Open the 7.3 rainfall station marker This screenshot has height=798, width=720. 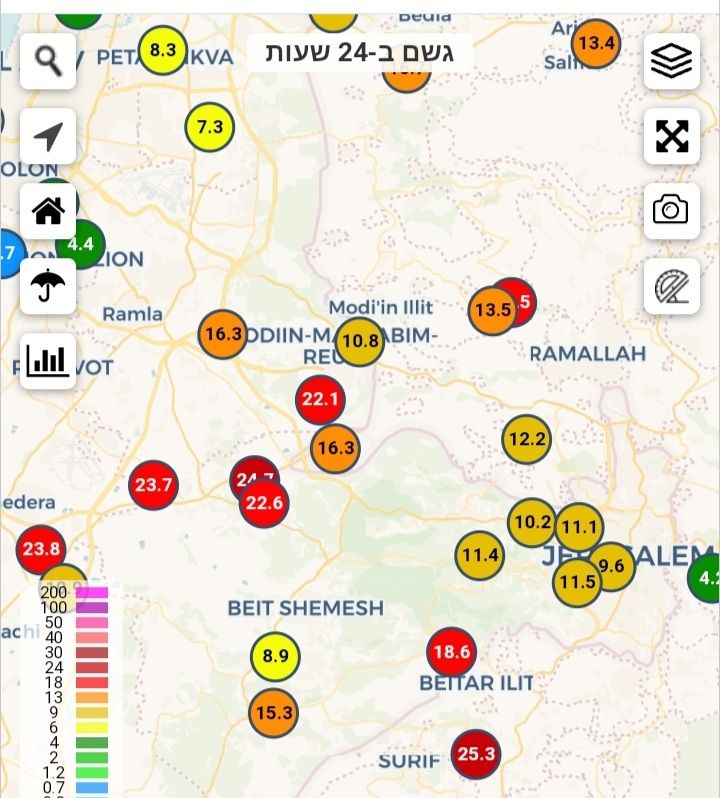tap(210, 127)
